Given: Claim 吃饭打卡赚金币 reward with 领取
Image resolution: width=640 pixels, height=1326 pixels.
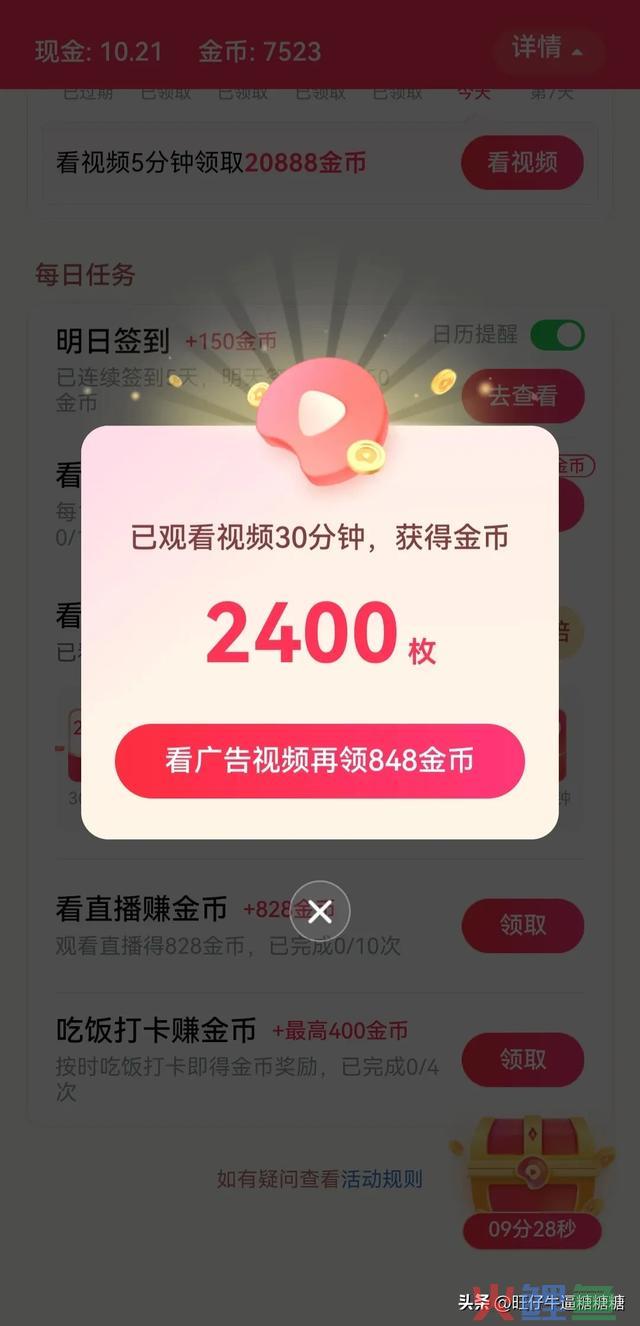Looking at the screenshot, I should click(522, 1059).
